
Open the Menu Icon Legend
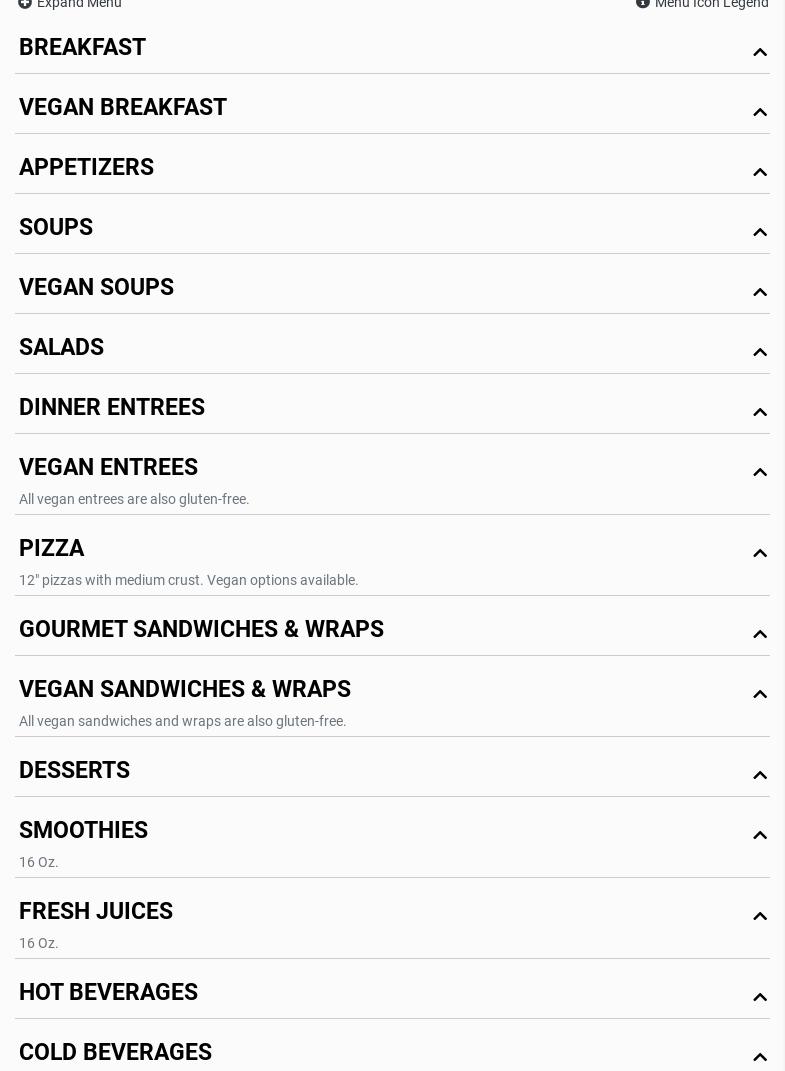(702, 4)
